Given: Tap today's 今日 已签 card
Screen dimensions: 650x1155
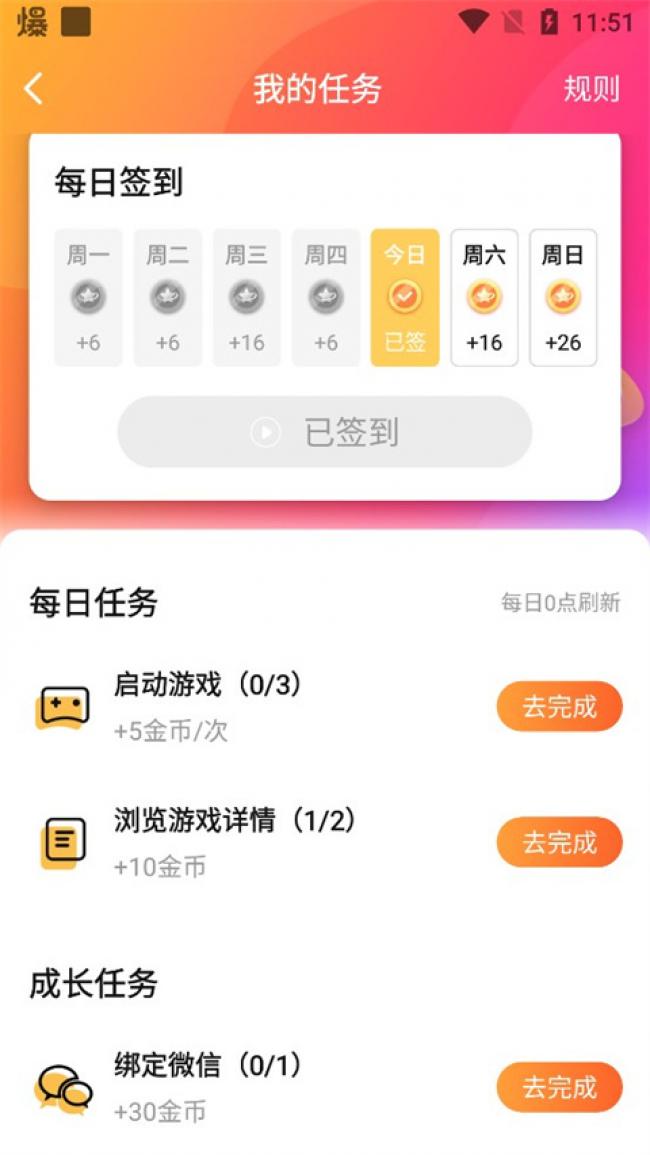Looking at the screenshot, I should tap(405, 298).
